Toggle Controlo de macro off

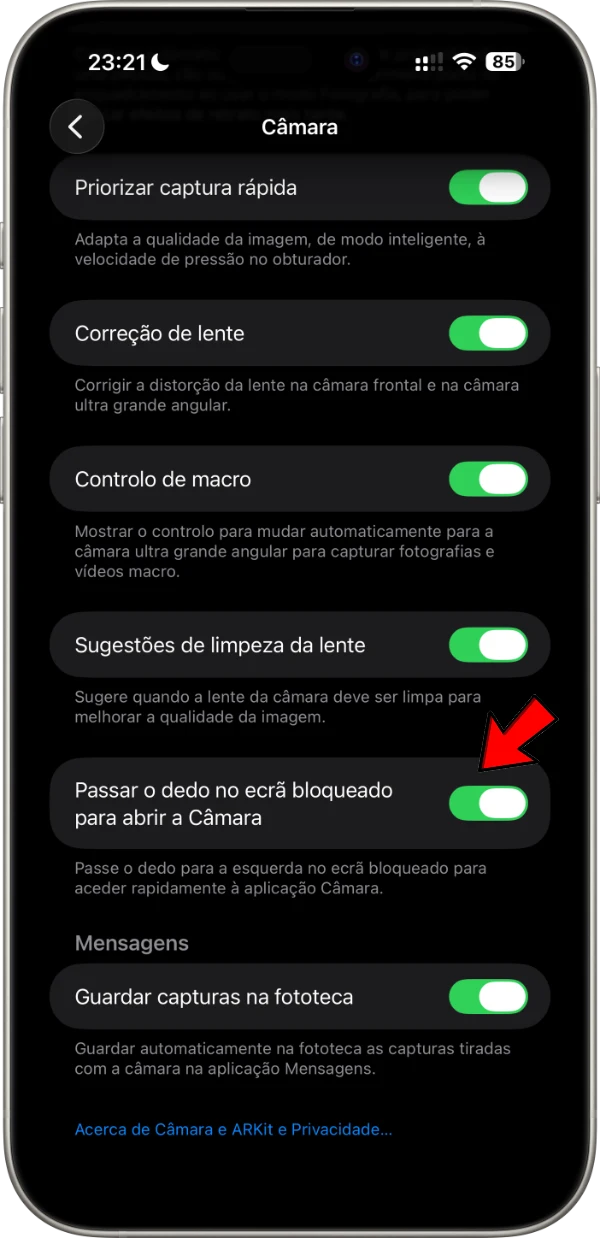488,479
